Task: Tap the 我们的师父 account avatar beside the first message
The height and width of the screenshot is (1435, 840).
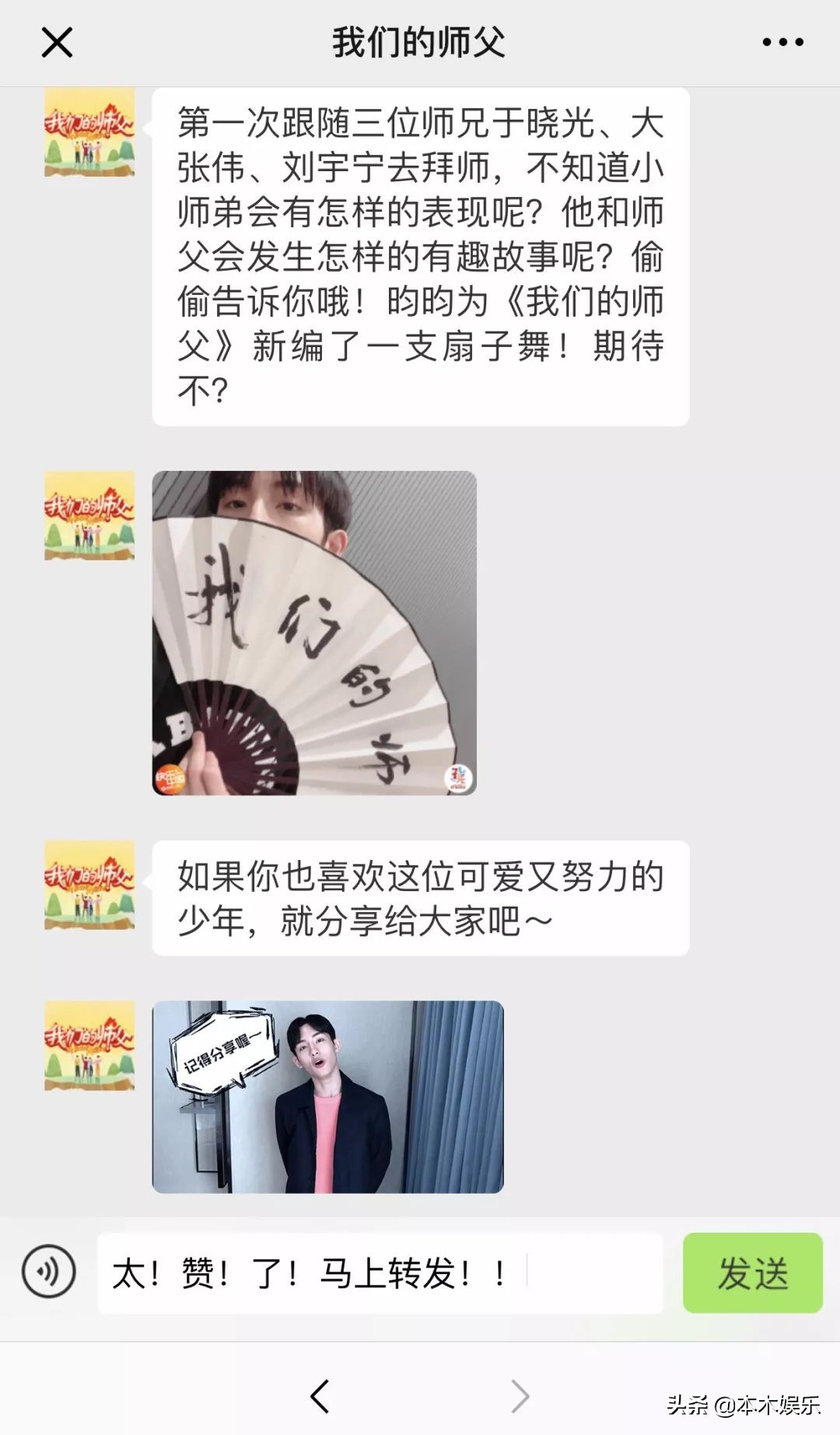Action: click(91, 135)
